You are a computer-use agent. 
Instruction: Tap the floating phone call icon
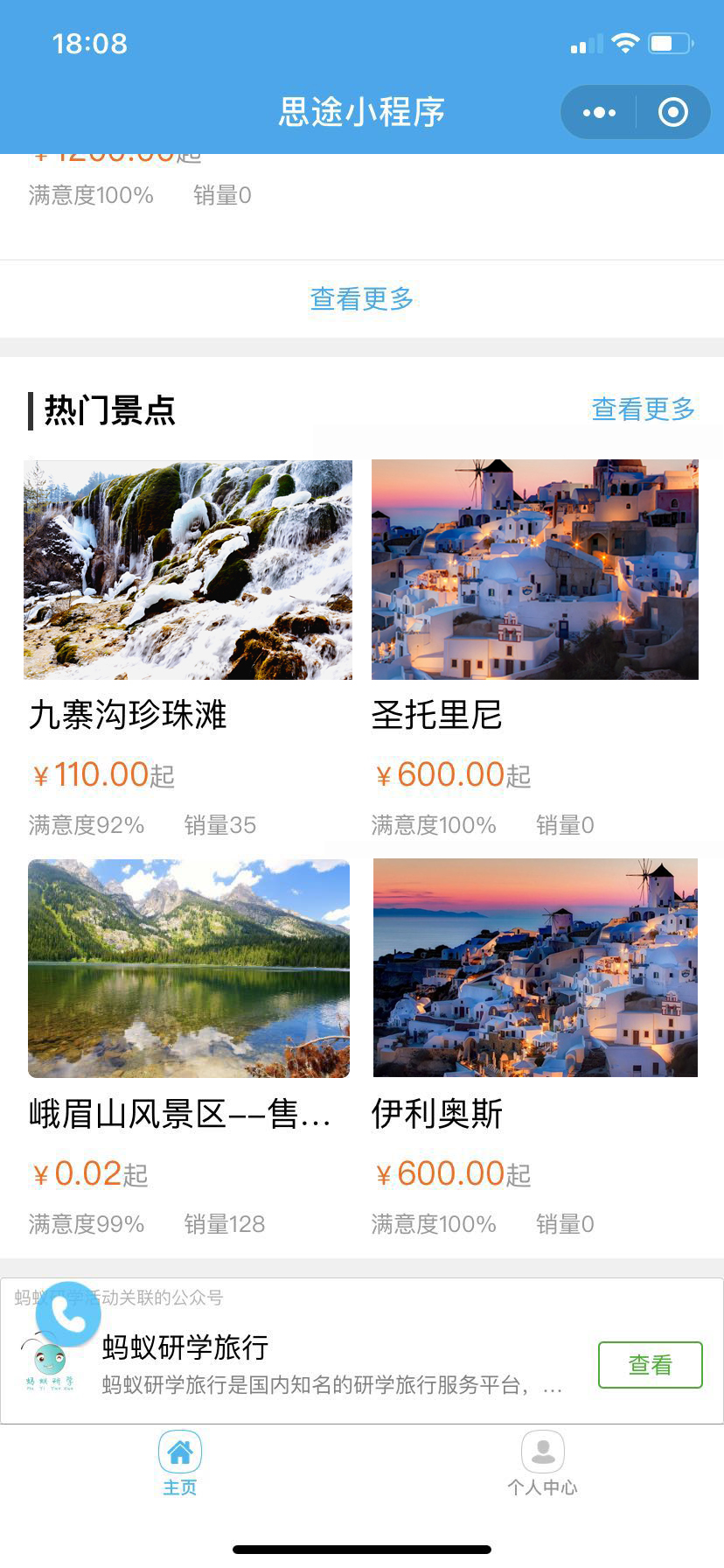tap(69, 1313)
